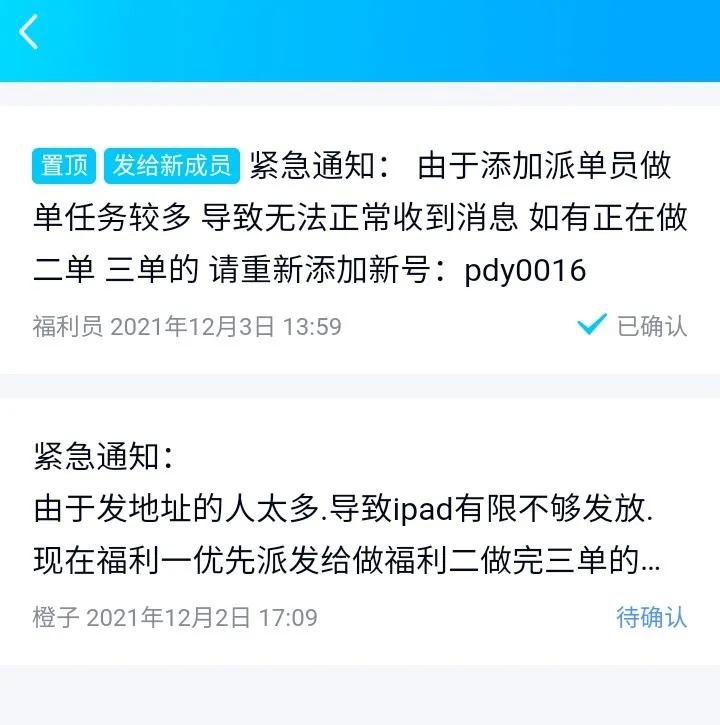Tap the blue checkmark confirmation icon
Image resolution: width=720 pixels, height=725 pixels.
coord(592,324)
